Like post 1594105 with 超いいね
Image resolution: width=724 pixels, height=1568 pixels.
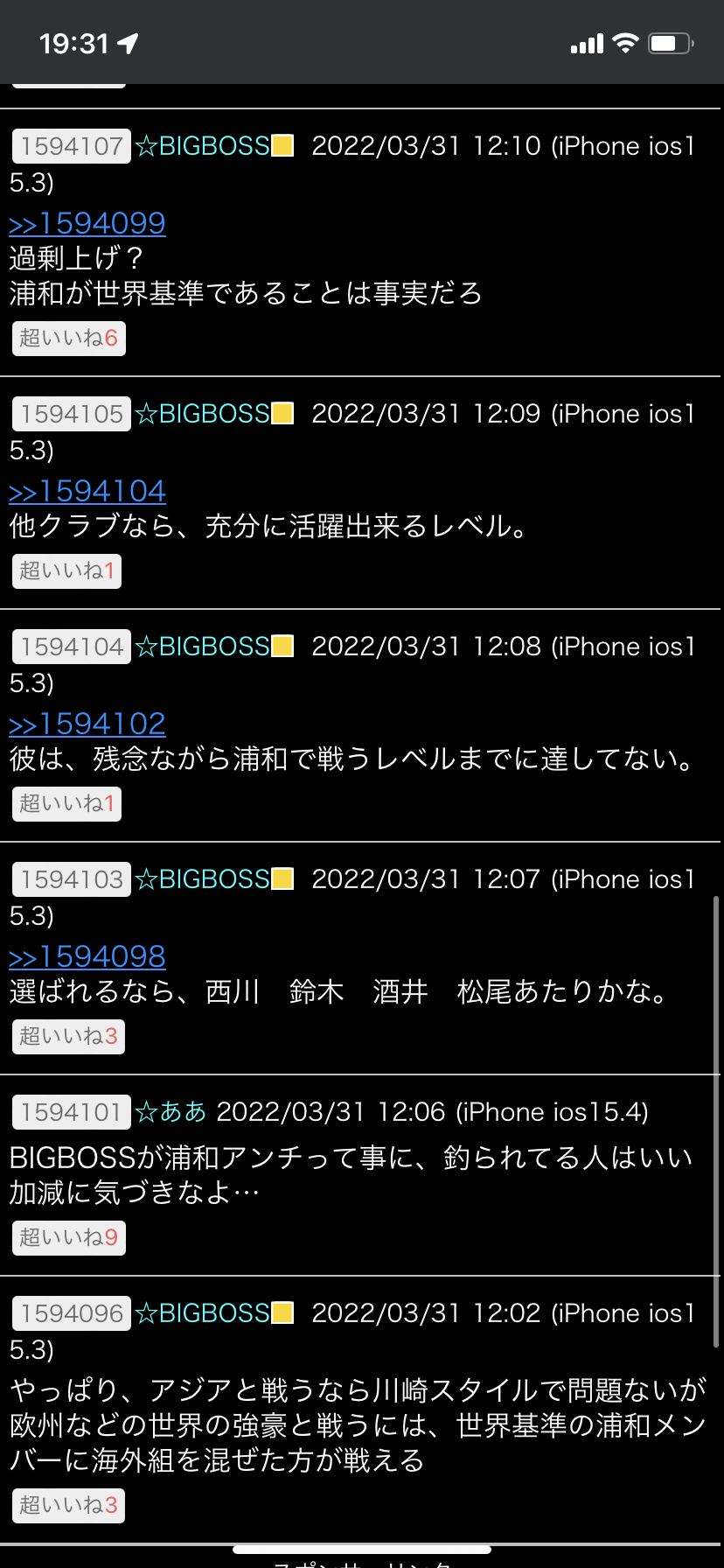(x=66, y=571)
